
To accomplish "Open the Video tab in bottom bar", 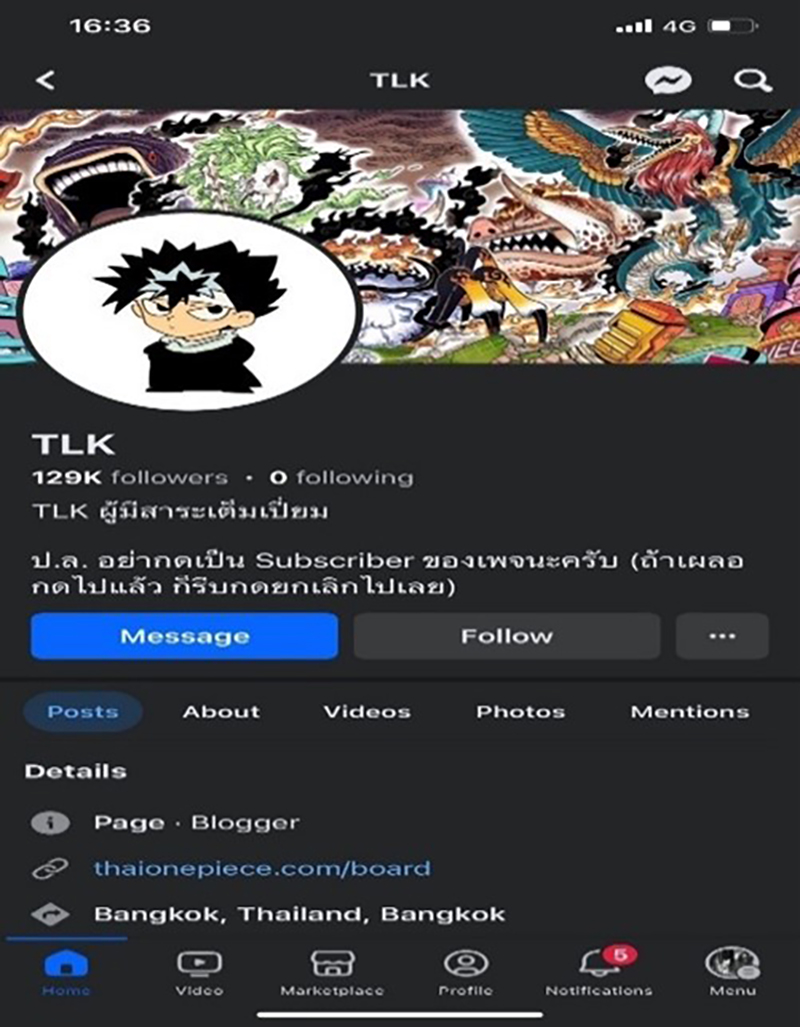I will [199, 972].
